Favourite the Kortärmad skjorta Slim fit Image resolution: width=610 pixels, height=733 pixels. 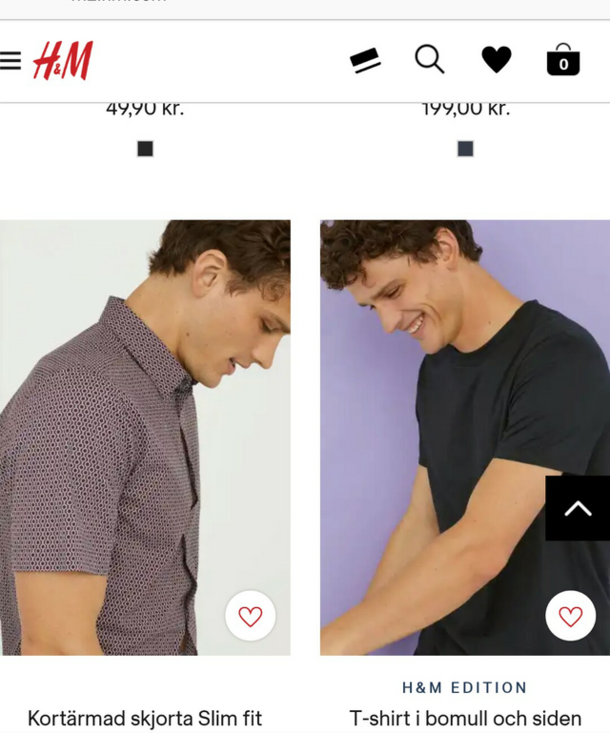click(250, 616)
